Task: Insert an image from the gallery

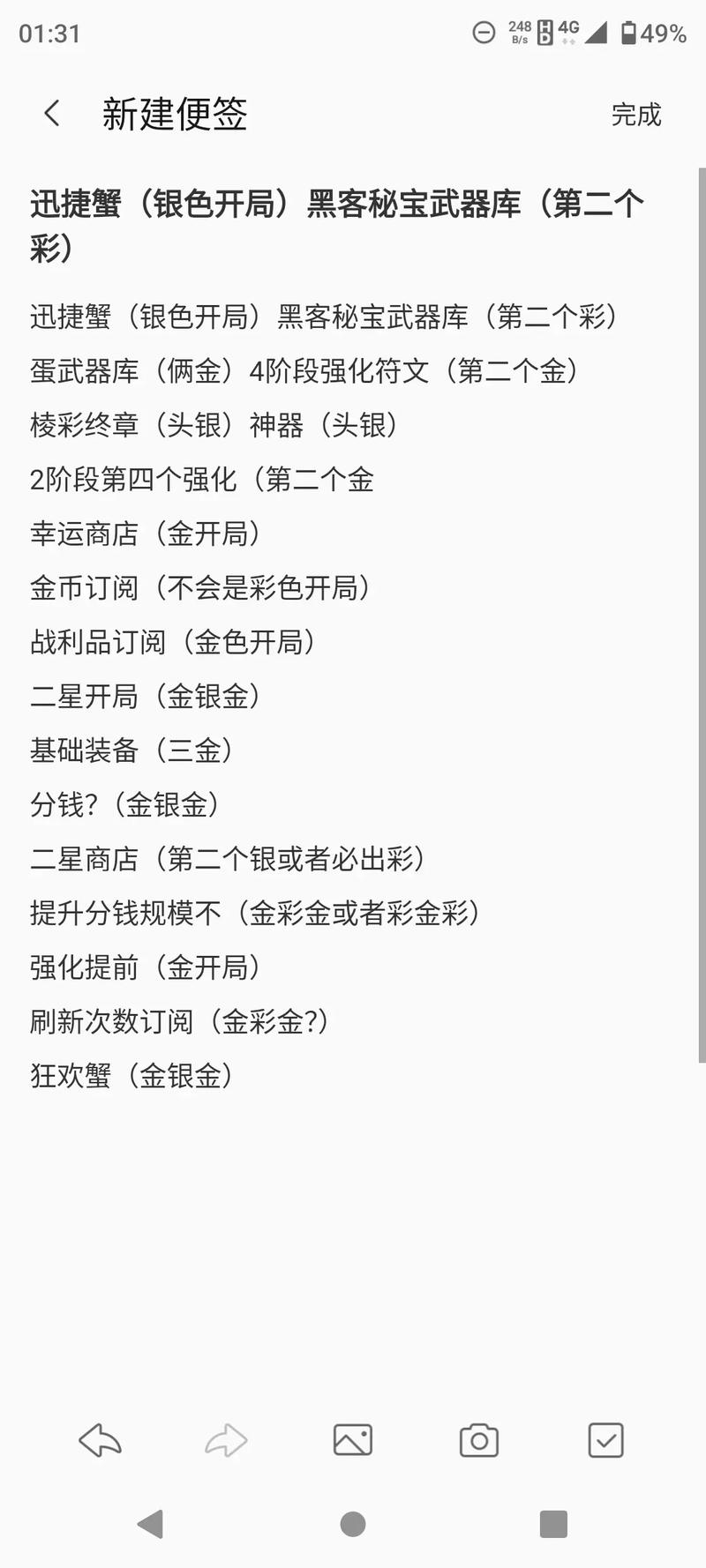Action: click(x=352, y=1440)
